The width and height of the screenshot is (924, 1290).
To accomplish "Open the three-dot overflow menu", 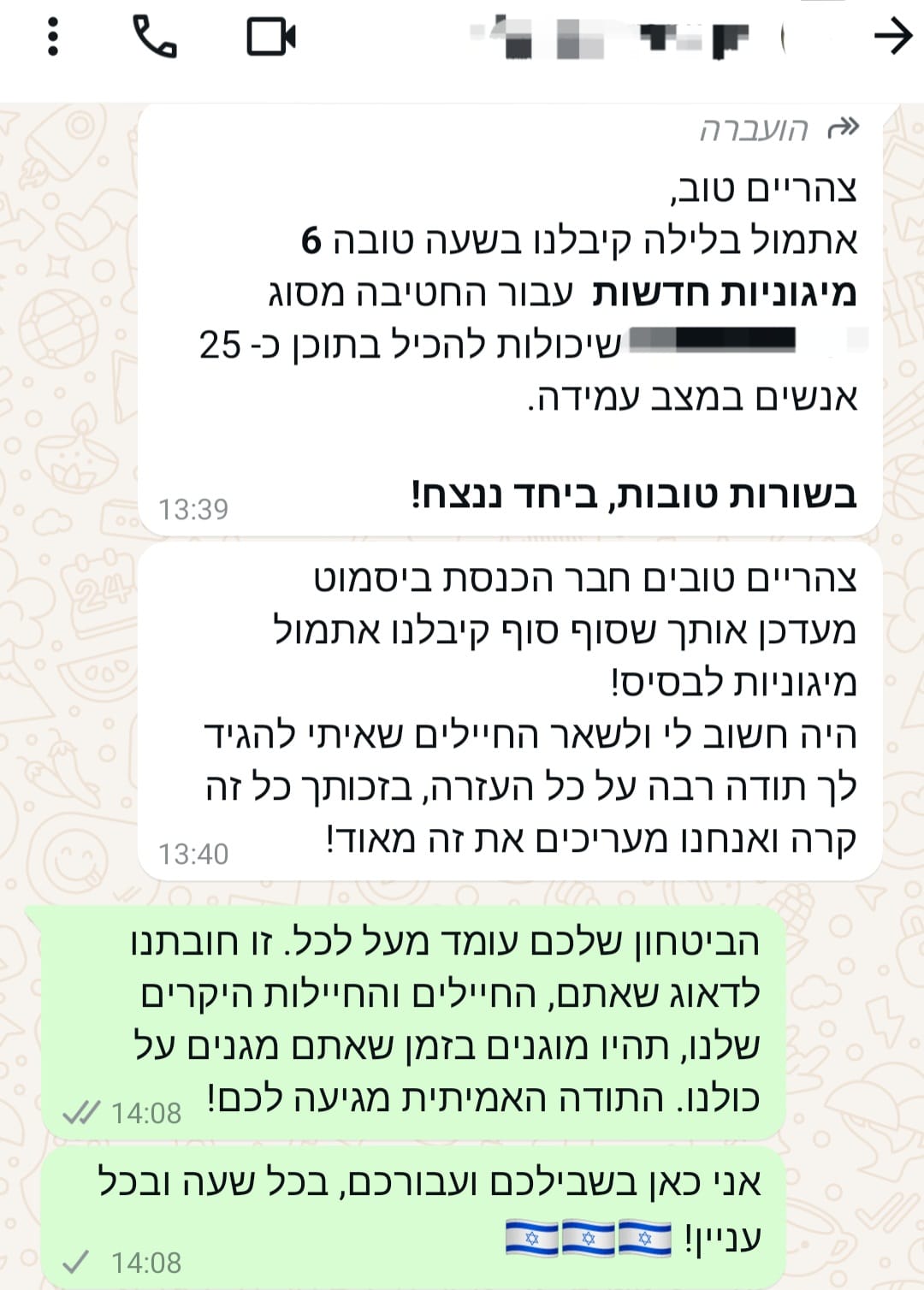I will pyautogui.click(x=53, y=38).
